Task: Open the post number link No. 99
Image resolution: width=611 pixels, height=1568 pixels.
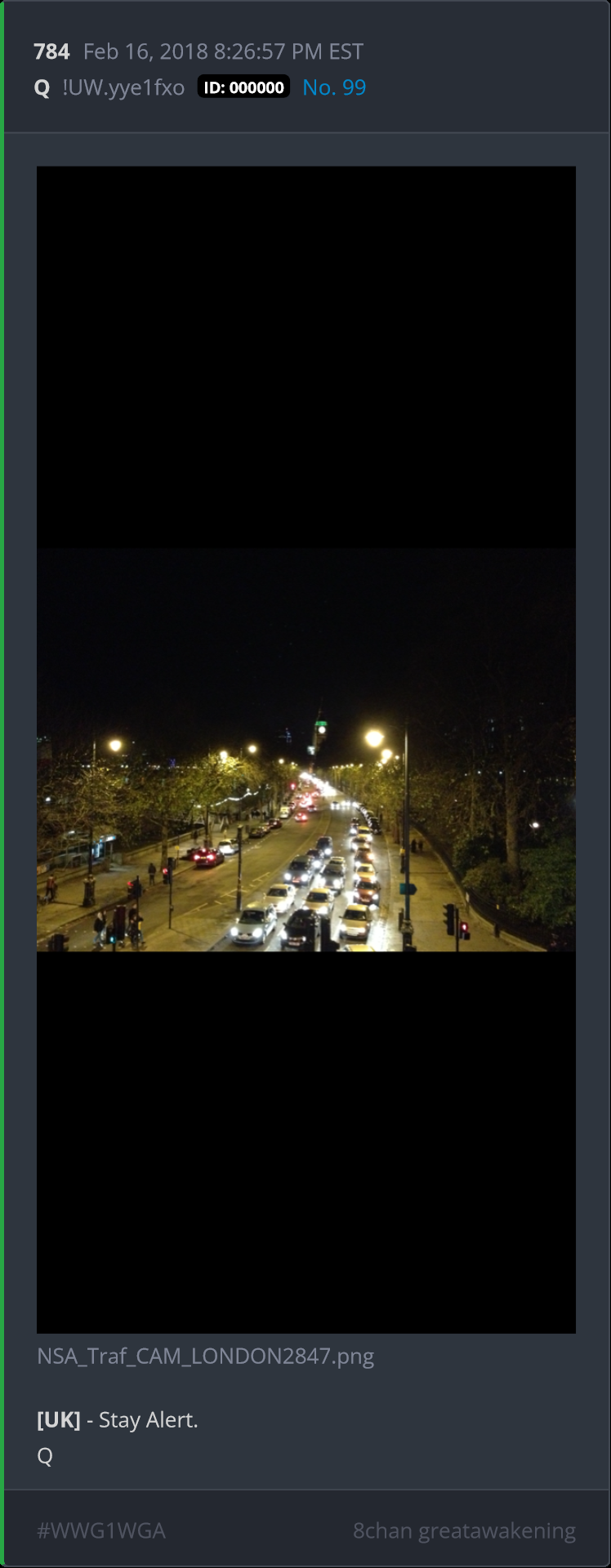Action: tap(334, 87)
